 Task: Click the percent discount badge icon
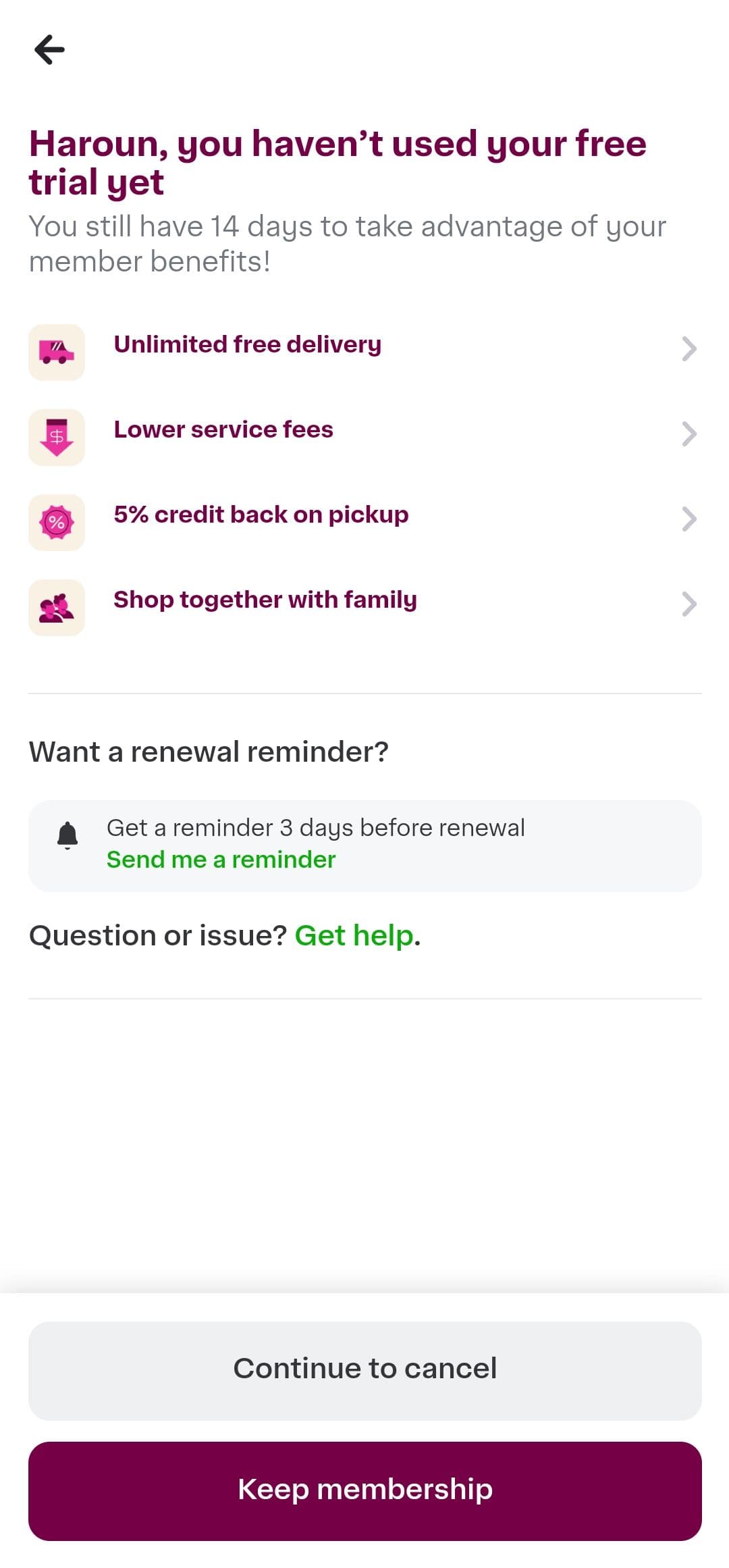[57, 522]
